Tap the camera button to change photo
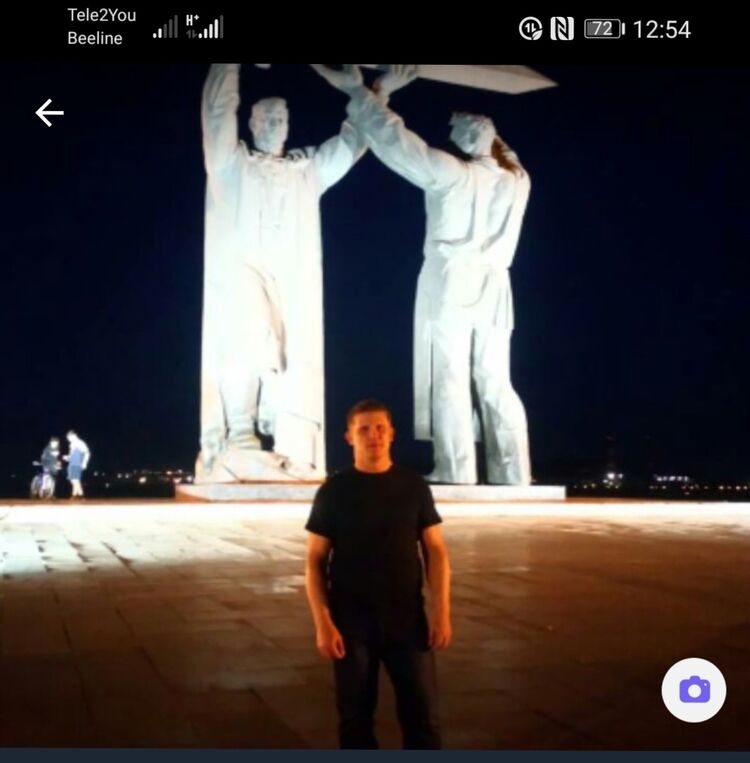Screen dimensions: 750x763 coord(694,689)
